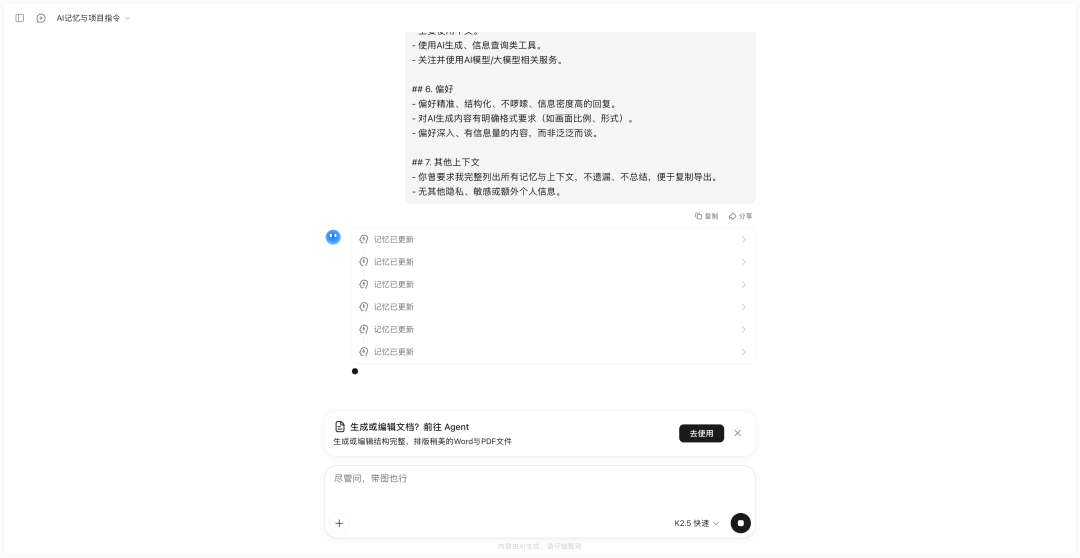Tap 去使用 to open Agent
Screen dimensions: 1080x558
click(x=701, y=433)
